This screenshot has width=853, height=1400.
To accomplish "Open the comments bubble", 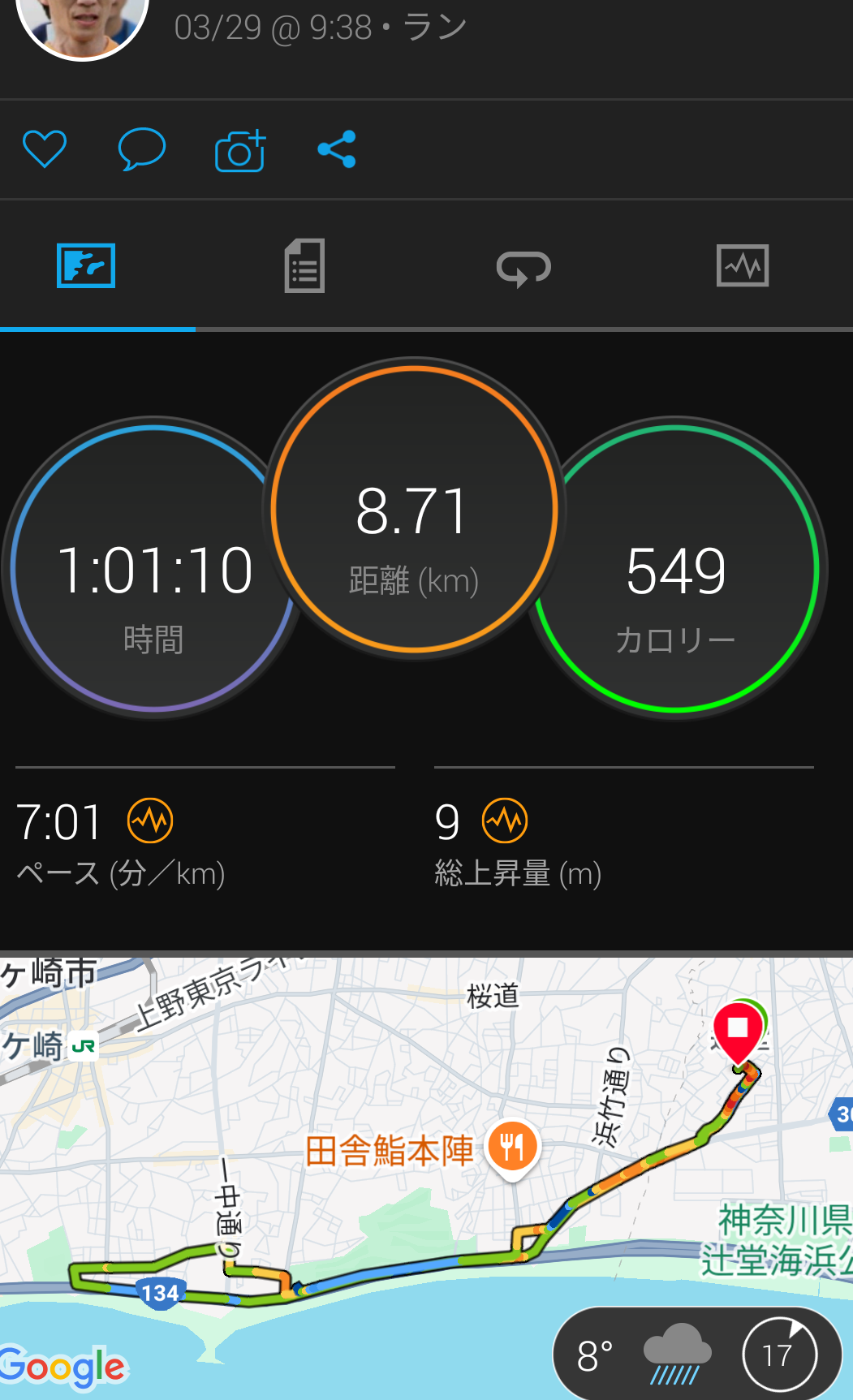I will click(142, 149).
